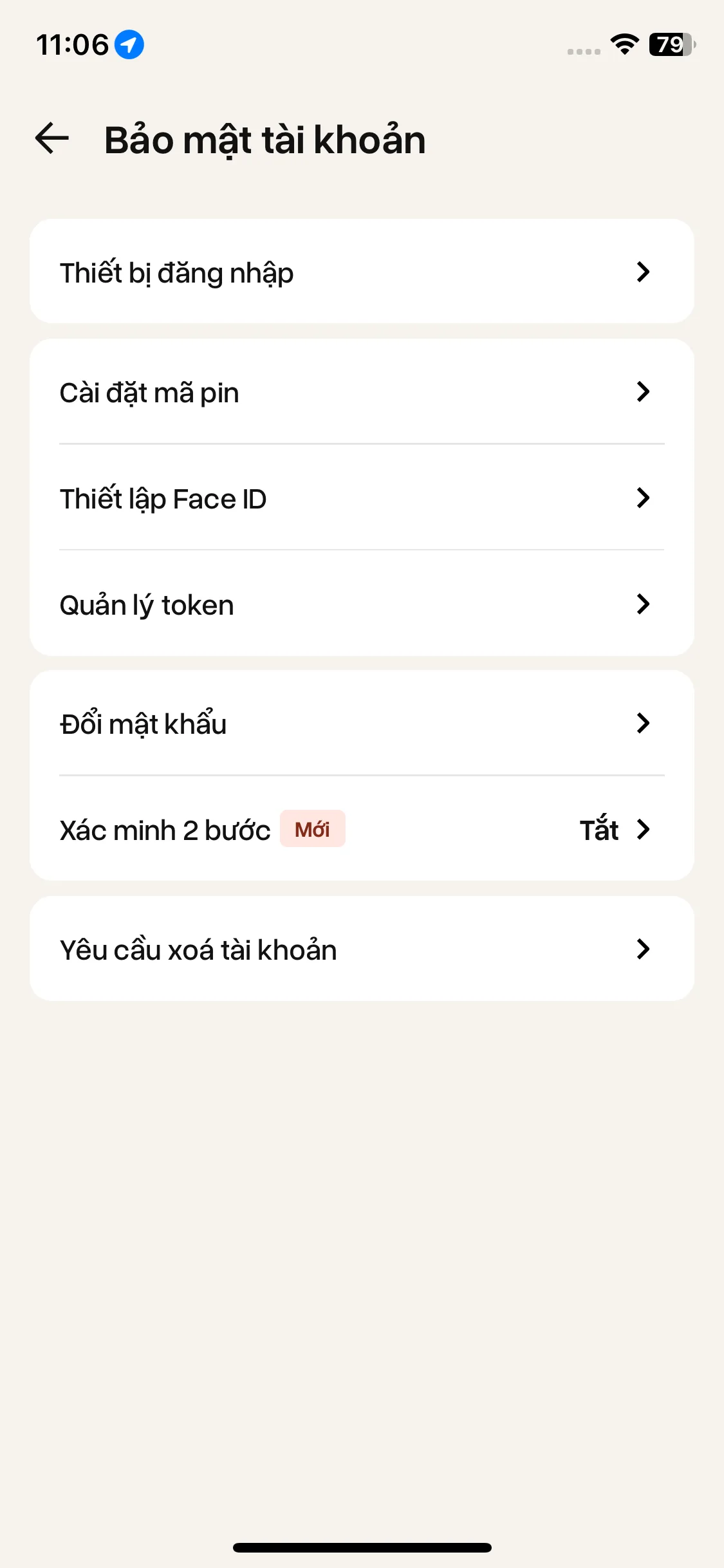Expand Quản lý token details
Viewport: 724px width, 1568px height.
point(643,605)
